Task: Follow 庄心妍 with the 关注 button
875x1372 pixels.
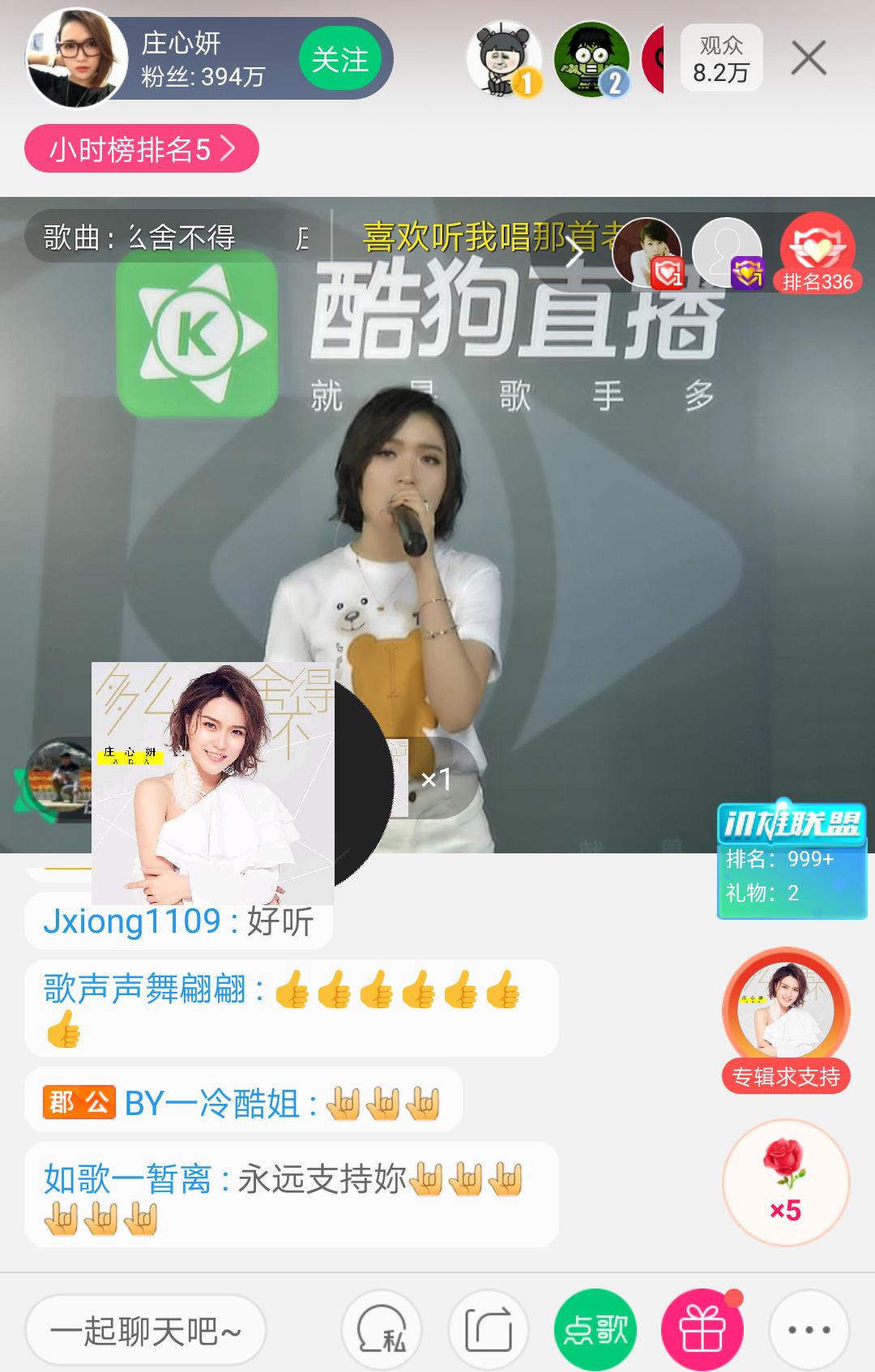Action: click(344, 59)
